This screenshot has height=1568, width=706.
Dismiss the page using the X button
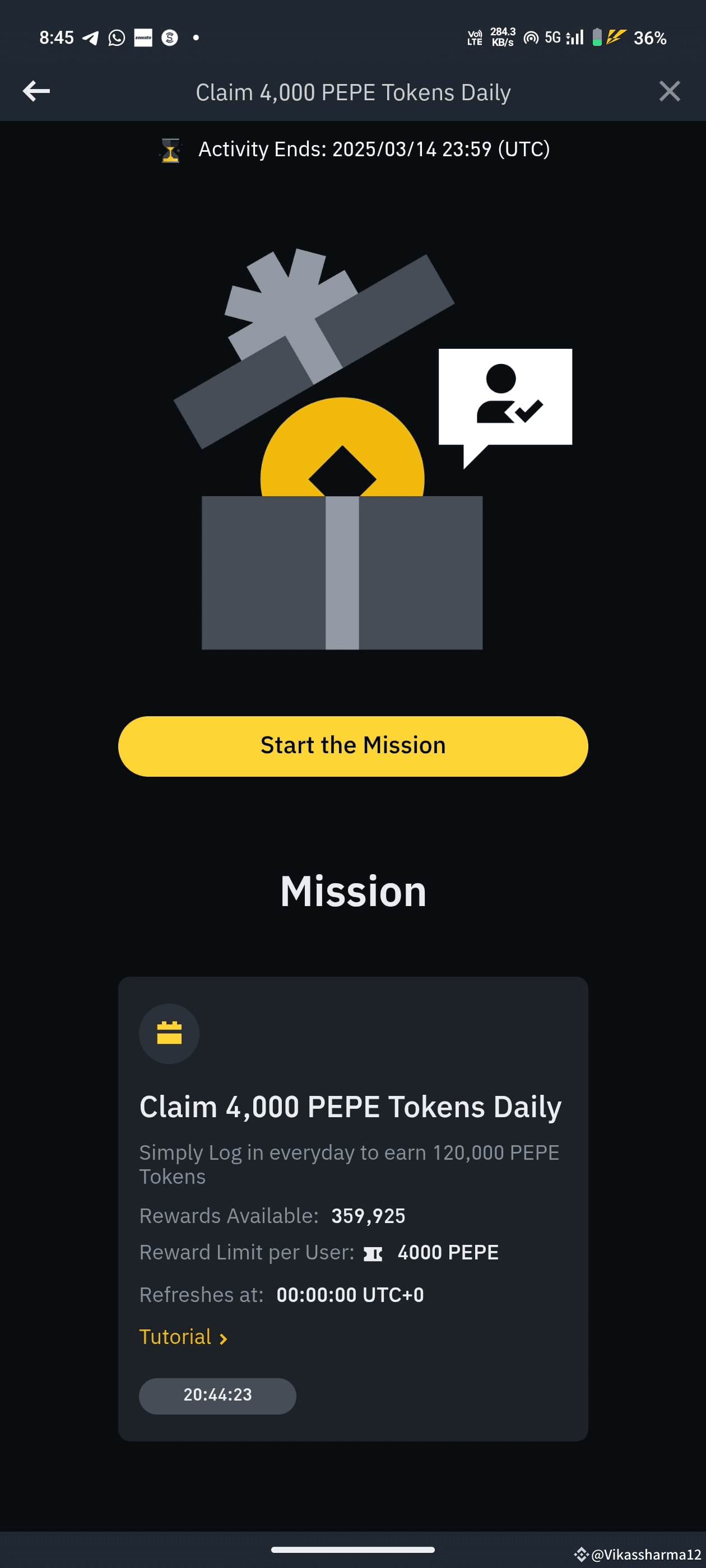669,91
